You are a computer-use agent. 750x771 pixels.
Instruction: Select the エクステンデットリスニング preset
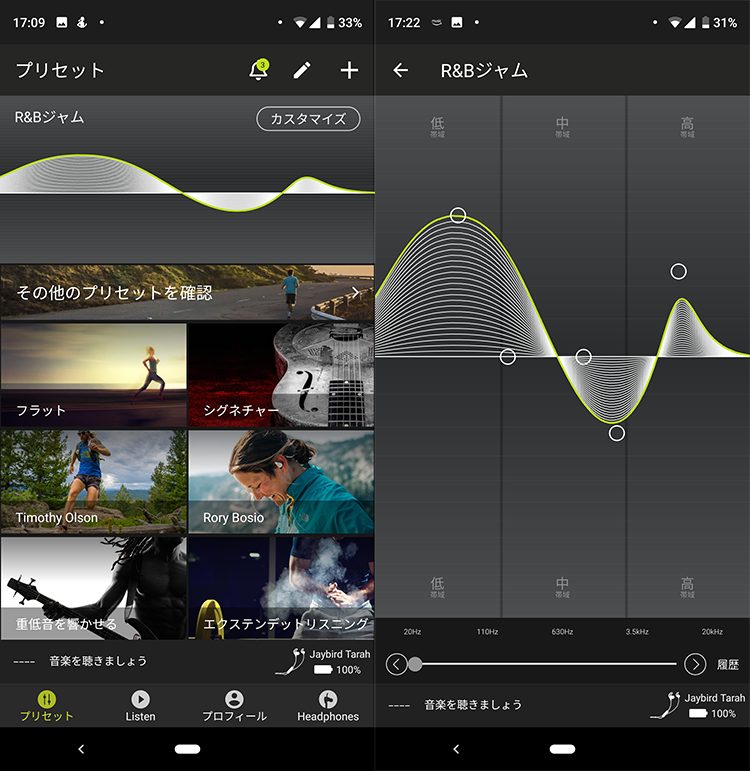click(x=281, y=590)
